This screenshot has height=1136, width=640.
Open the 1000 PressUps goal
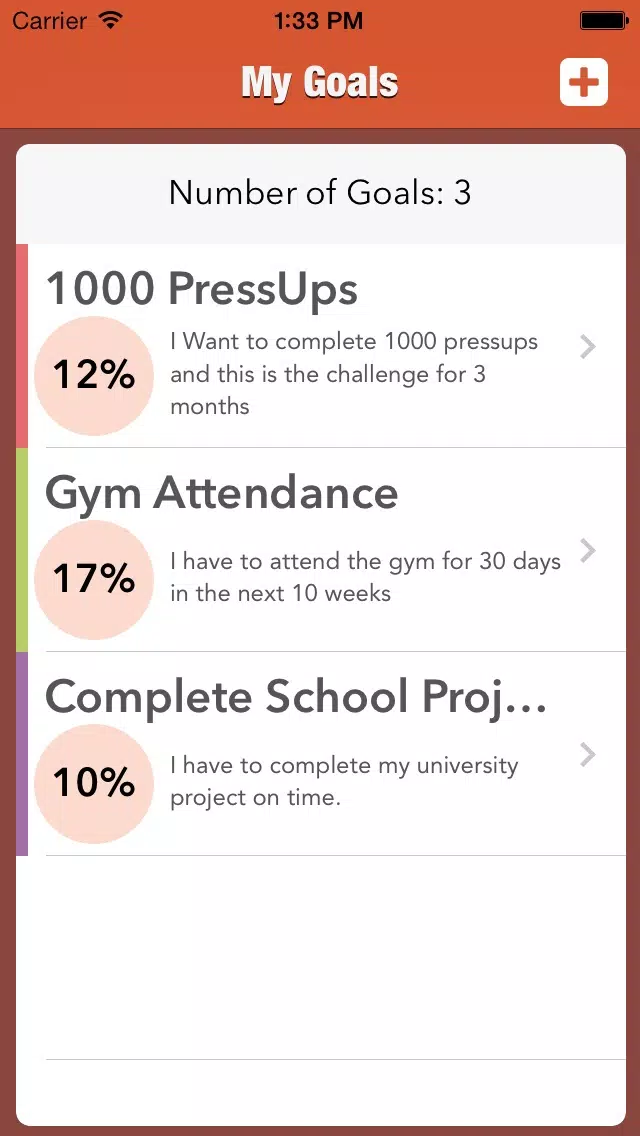[320, 346]
